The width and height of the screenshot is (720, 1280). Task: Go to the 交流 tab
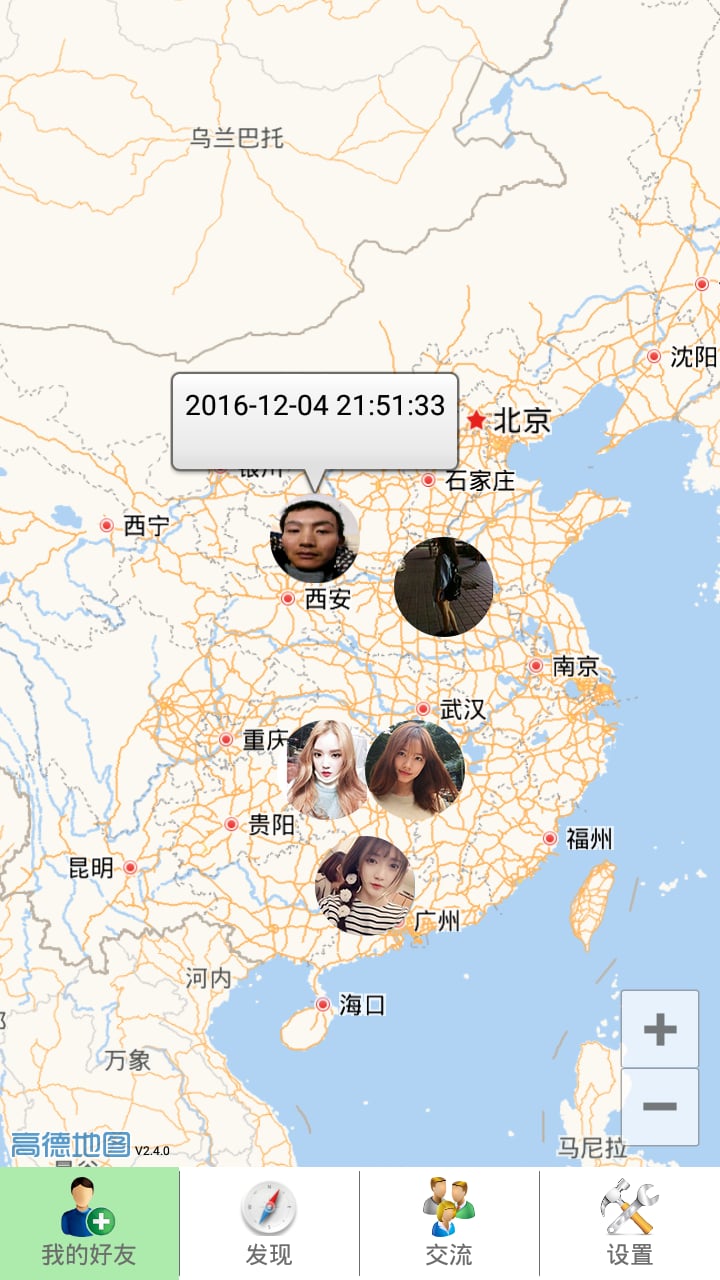pyautogui.click(x=449, y=1223)
